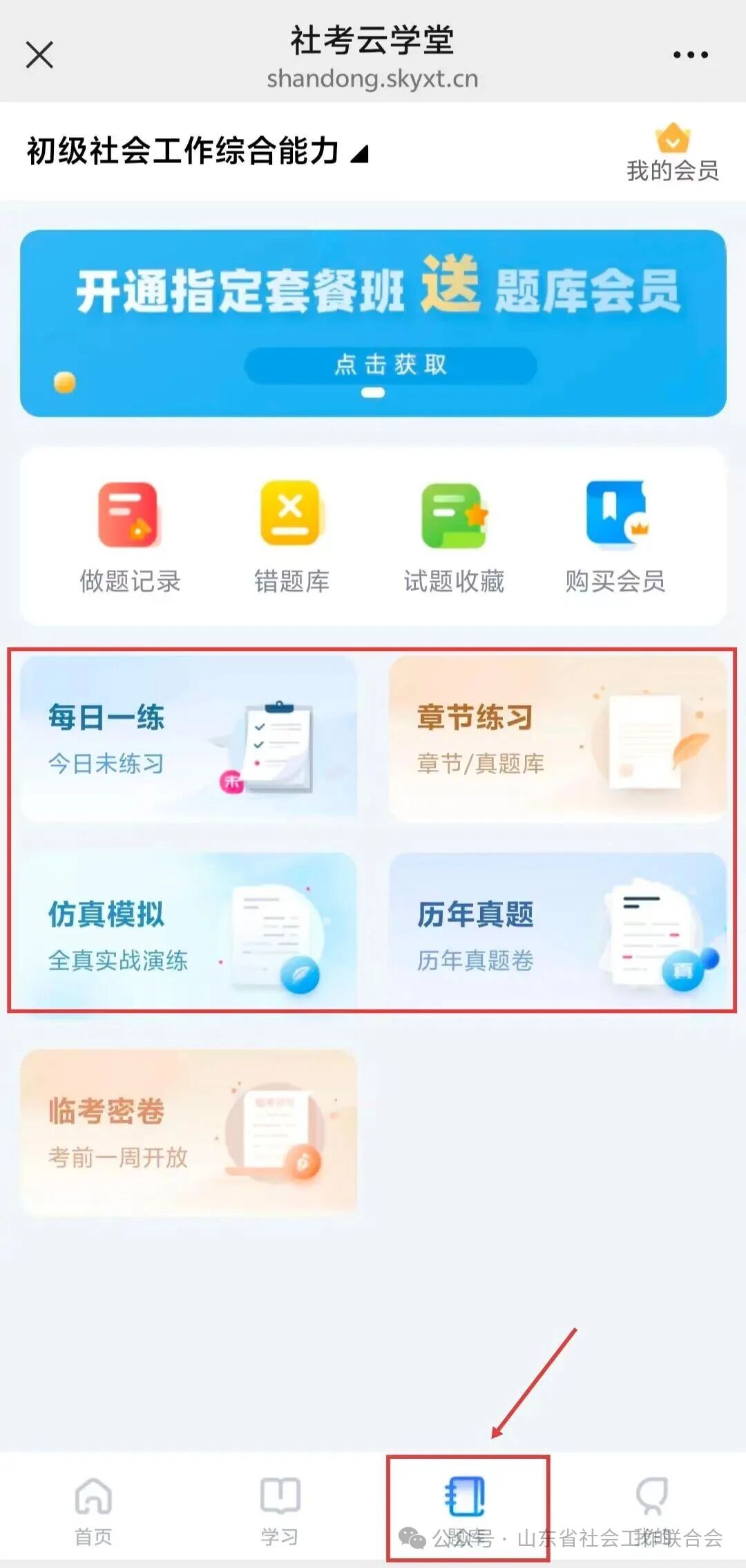Switch to the 学习 study tab
The width and height of the screenshot is (746, 1568).
280,1510
